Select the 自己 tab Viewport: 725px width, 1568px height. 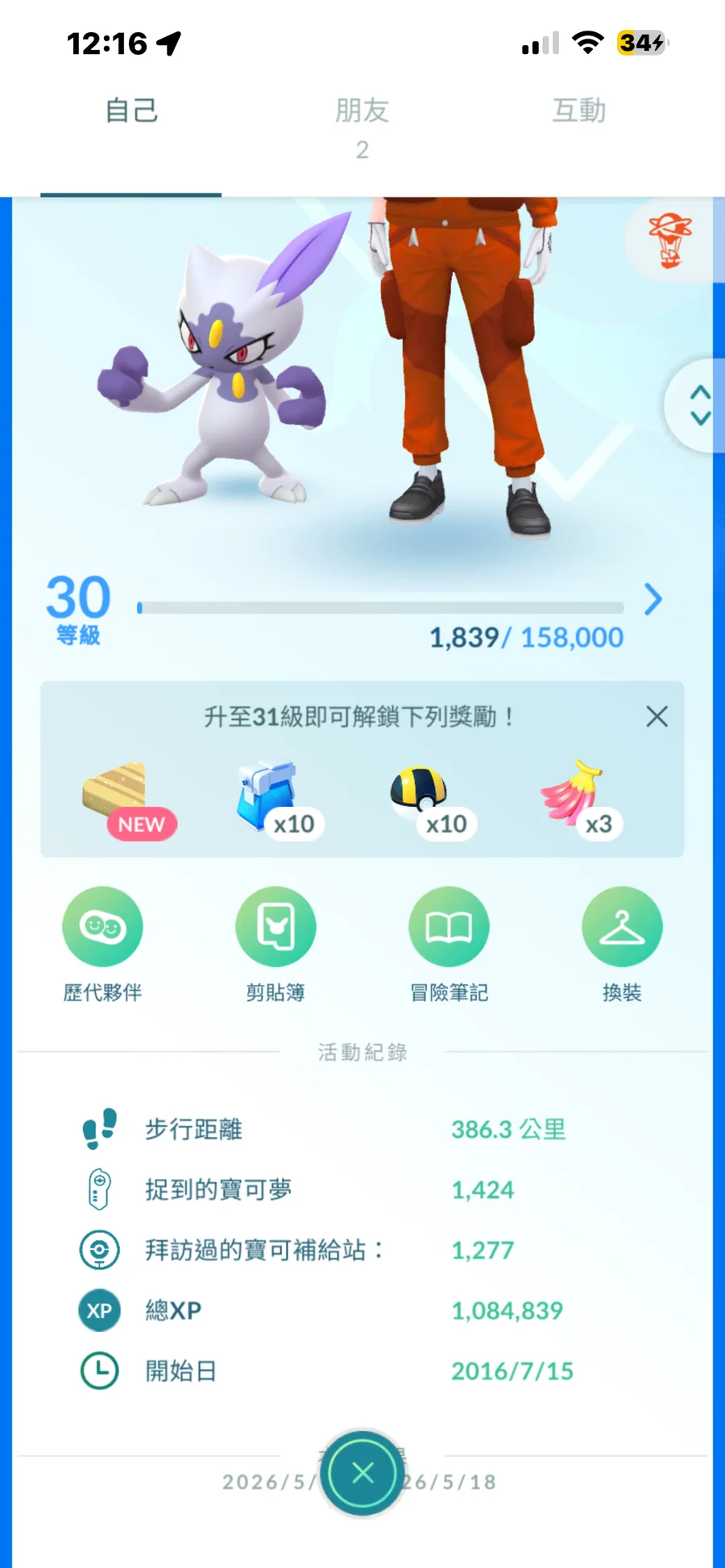point(131,111)
